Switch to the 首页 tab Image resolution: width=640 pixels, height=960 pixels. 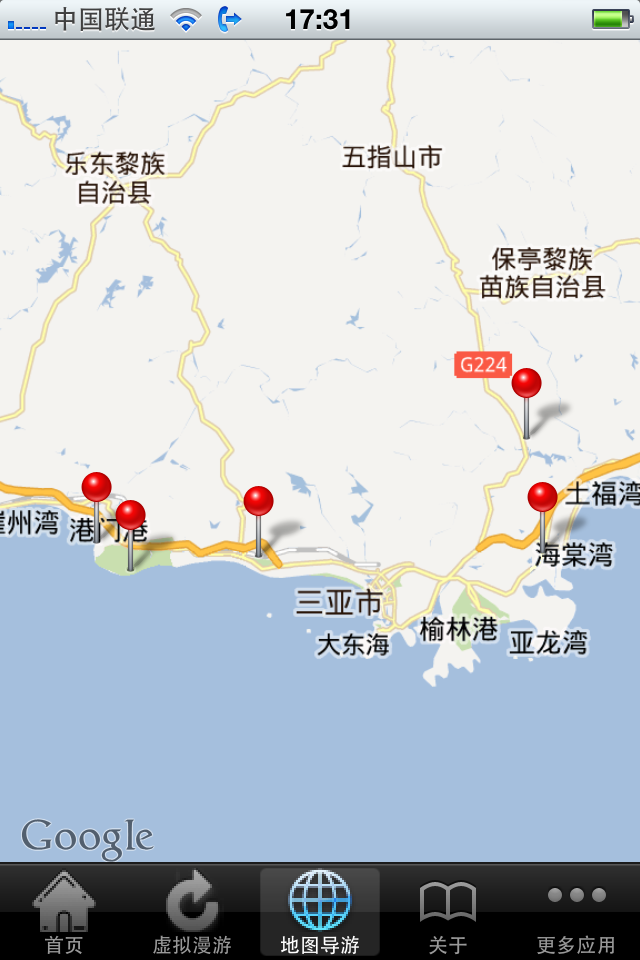click(64, 913)
